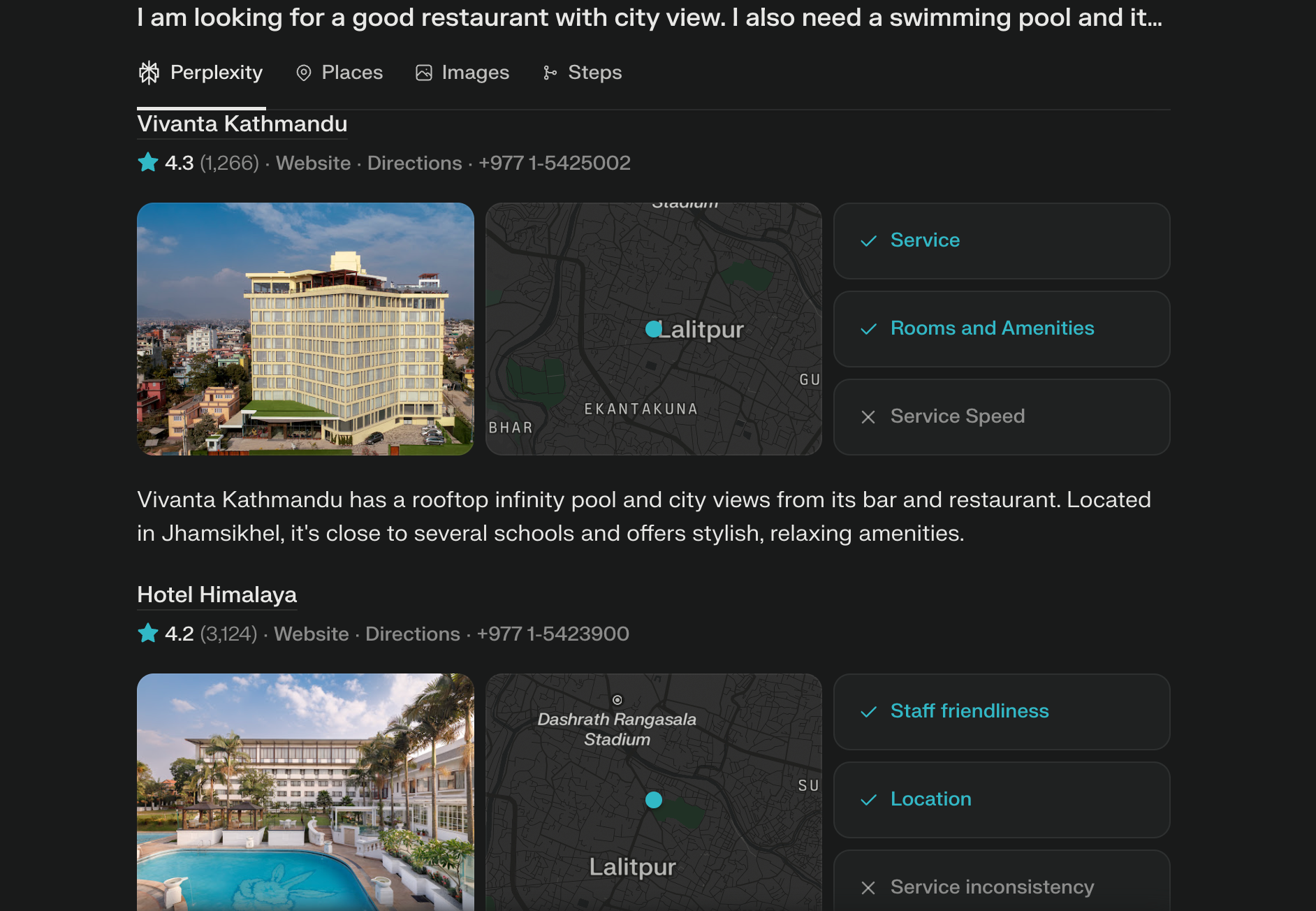
Task: Expand the Location review card
Action: 1001,800
